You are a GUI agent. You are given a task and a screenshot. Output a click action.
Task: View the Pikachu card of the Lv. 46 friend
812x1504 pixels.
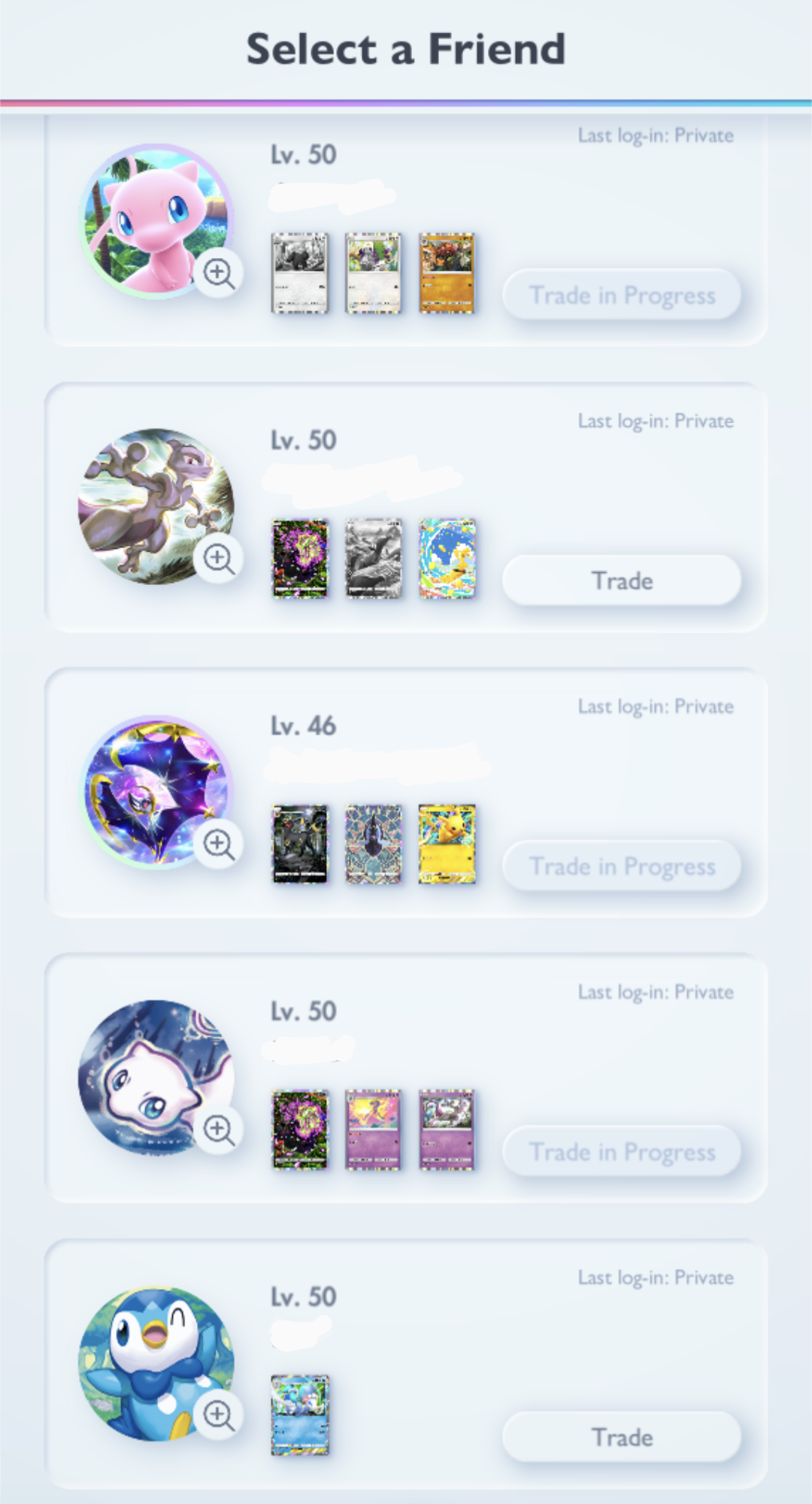[447, 844]
